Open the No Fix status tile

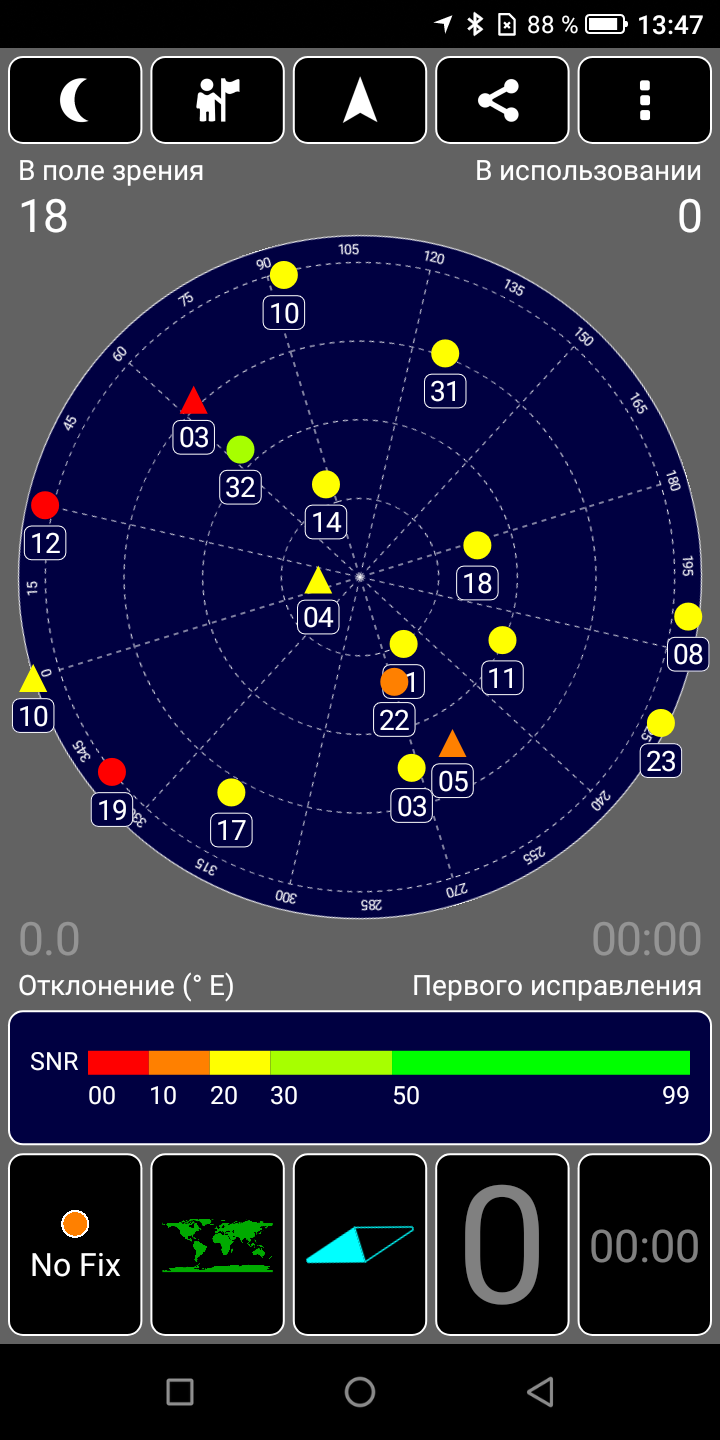75,1244
